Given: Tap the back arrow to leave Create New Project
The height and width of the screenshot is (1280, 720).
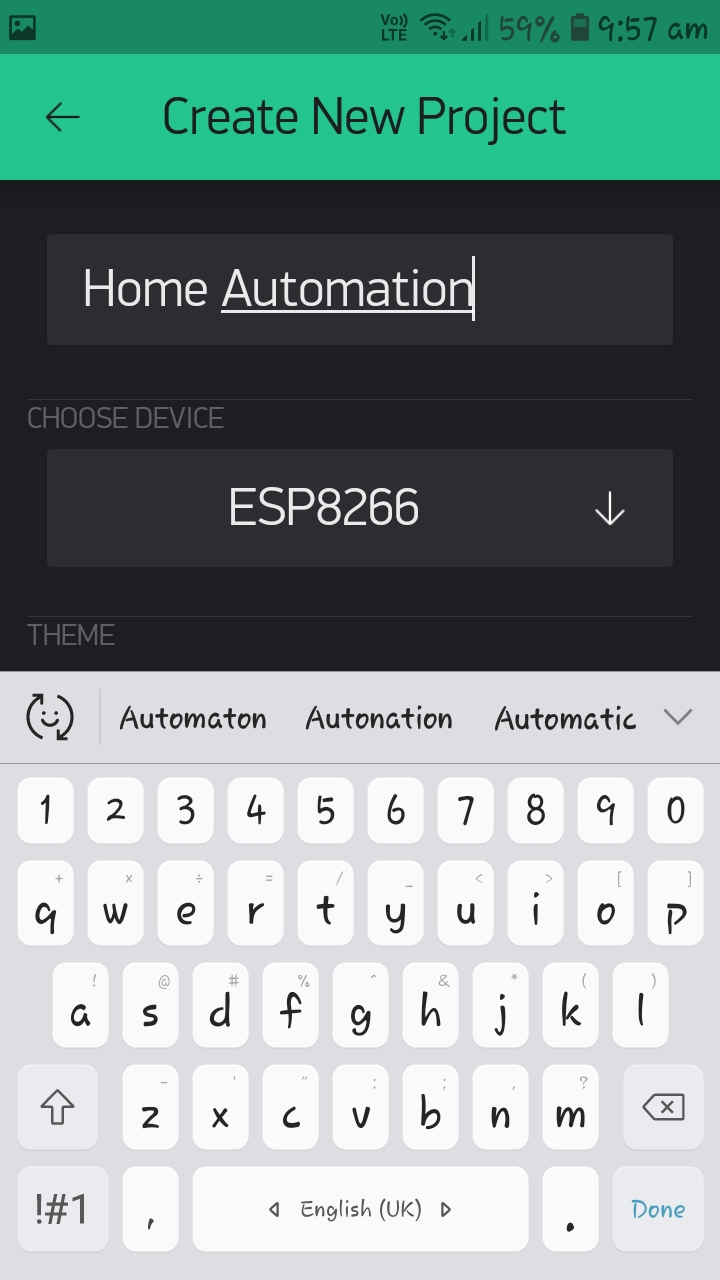Looking at the screenshot, I should [x=62, y=116].
